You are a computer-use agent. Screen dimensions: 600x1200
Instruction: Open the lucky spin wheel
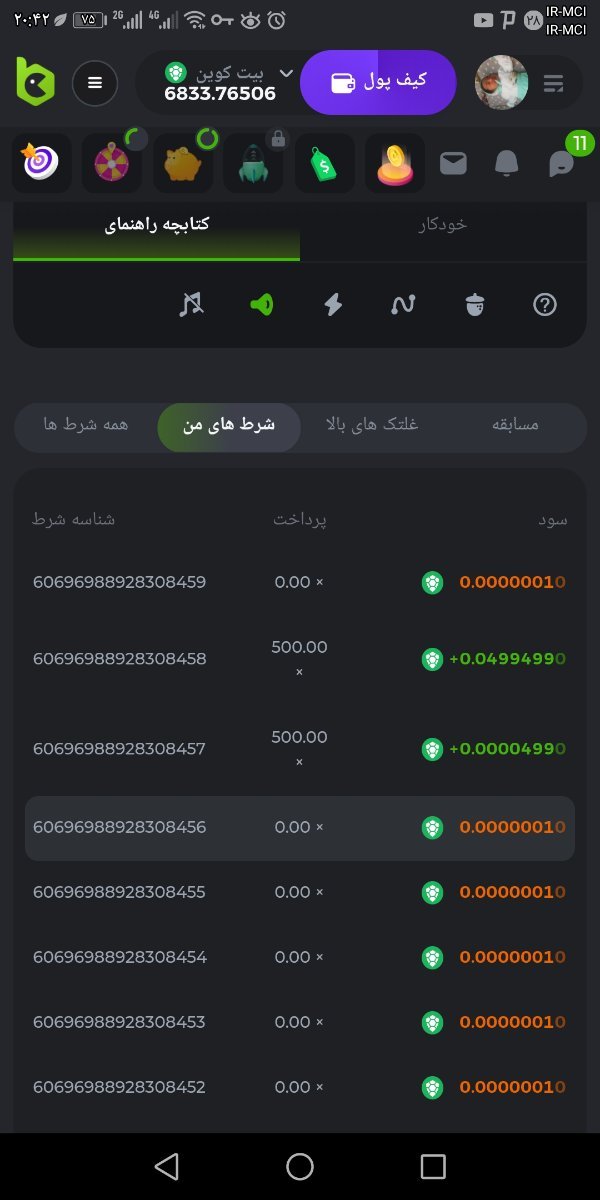pos(111,163)
